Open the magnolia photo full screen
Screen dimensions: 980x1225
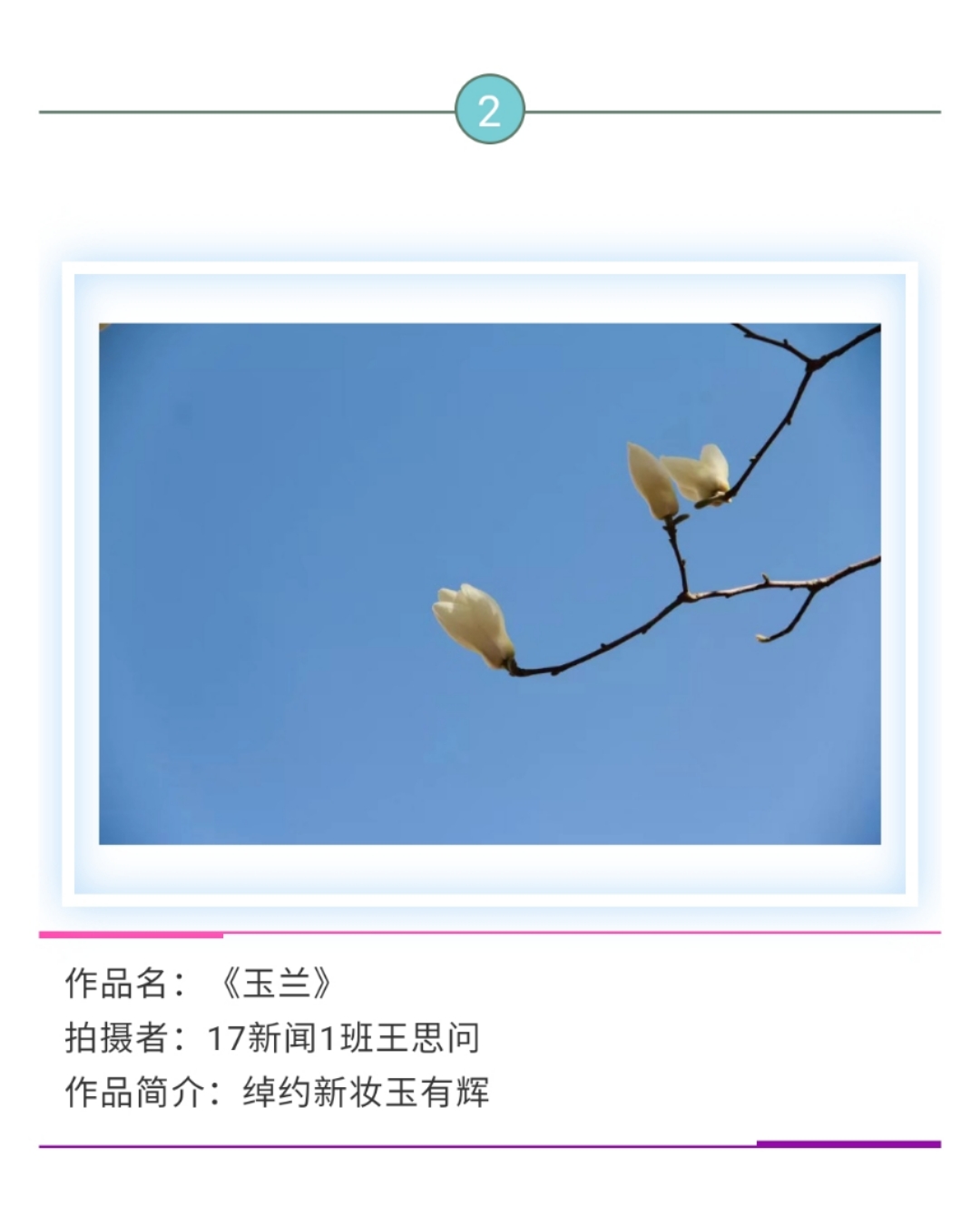pyautogui.click(x=489, y=583)
